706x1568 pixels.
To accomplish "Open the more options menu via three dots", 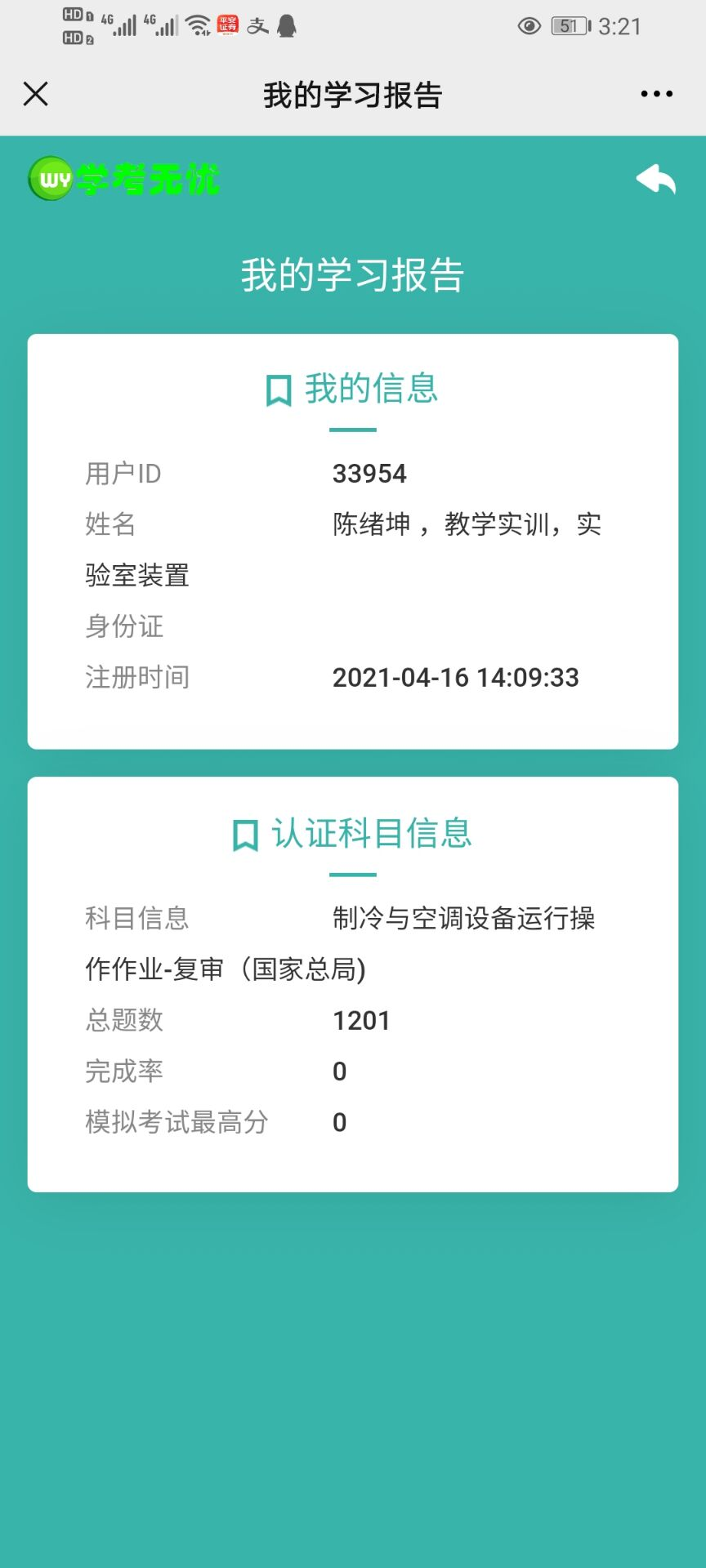I will (656, 94).
